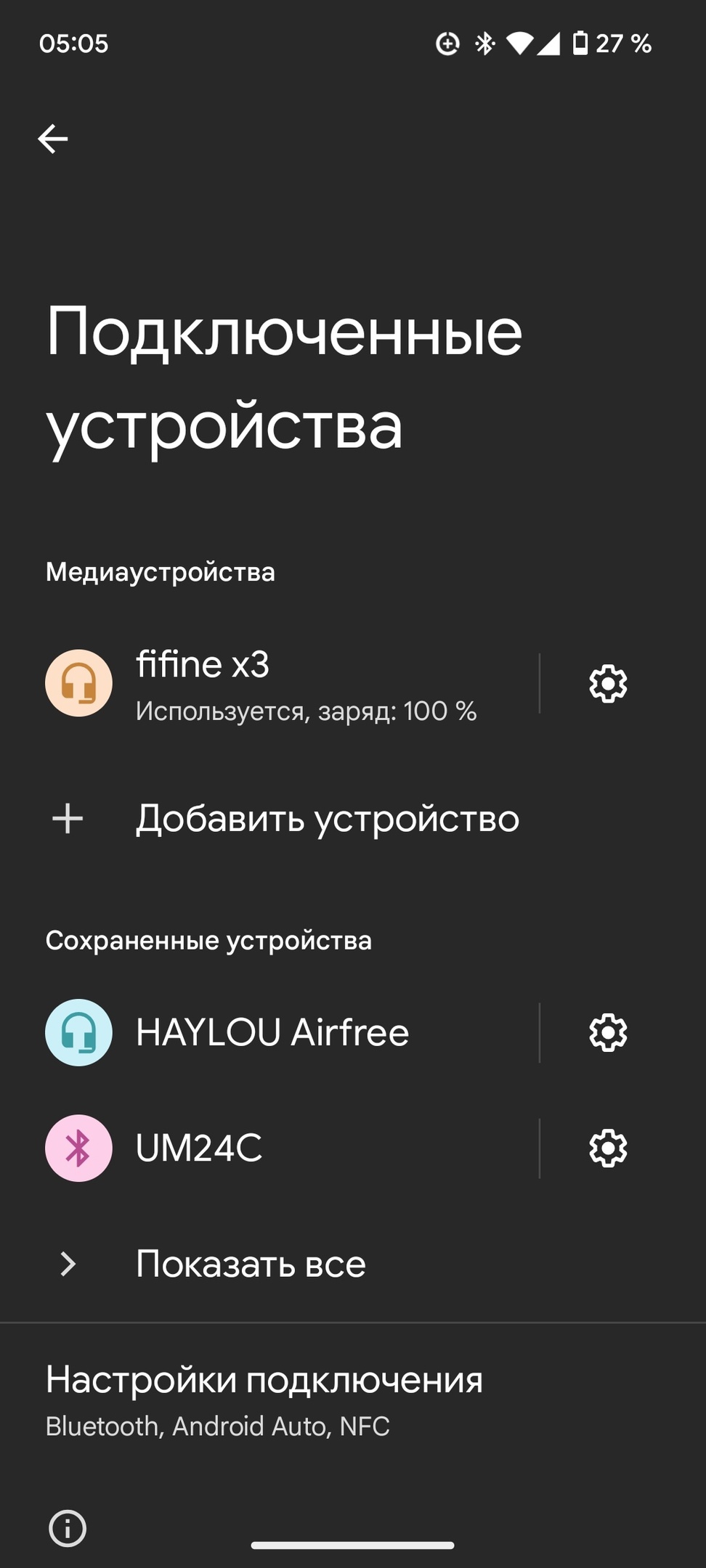Select the saved UM24C device
Image resolution: width=706 pixels, height=1568 pixels.
[x=291, y=1148]
